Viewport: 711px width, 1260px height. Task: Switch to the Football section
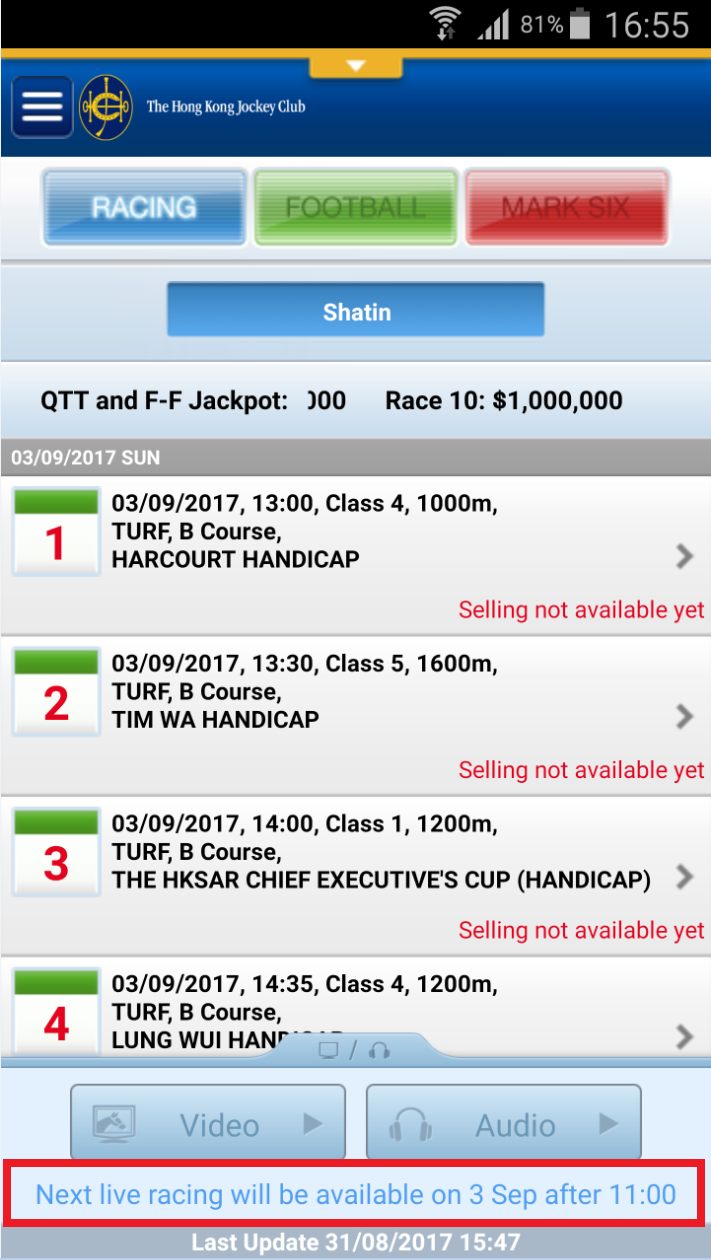pyautogui.click(x=356, y=207)
